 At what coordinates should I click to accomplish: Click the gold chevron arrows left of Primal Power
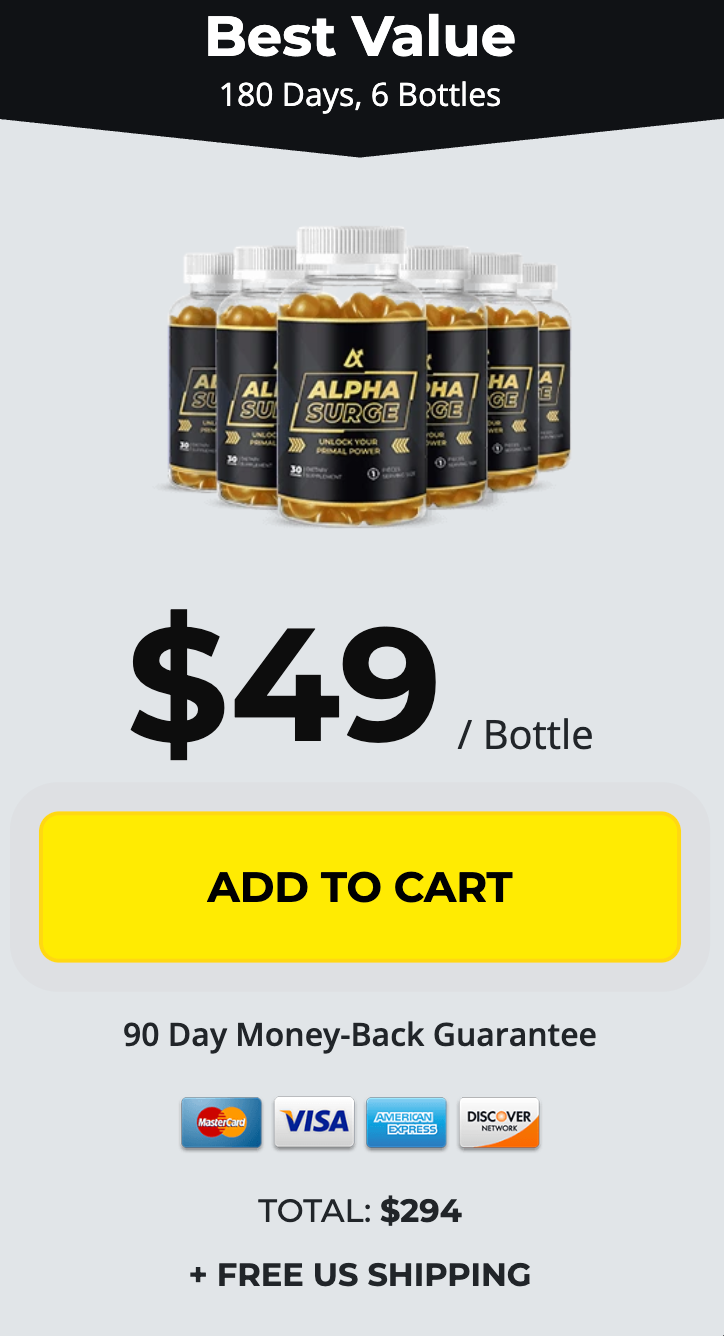296,444
